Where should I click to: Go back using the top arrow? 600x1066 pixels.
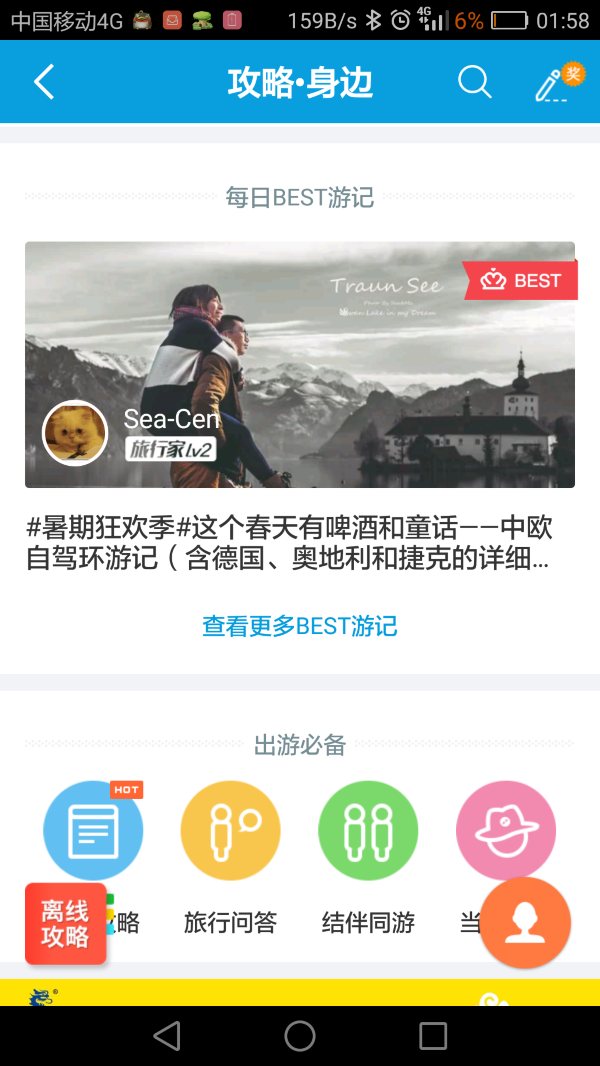(x=44, y=82)
